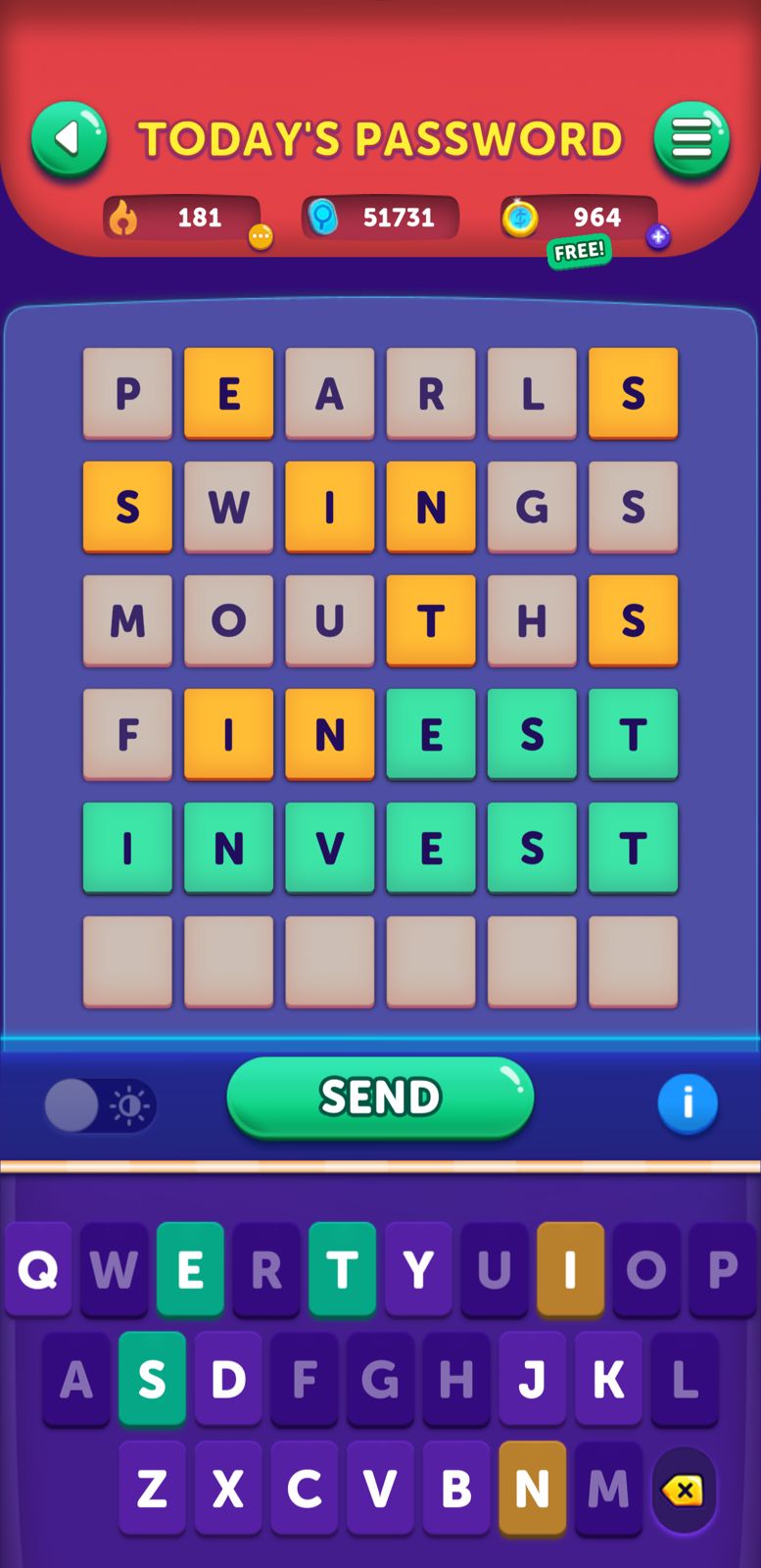Open the blue info button
The image size is (761, 1568).
688,1103
